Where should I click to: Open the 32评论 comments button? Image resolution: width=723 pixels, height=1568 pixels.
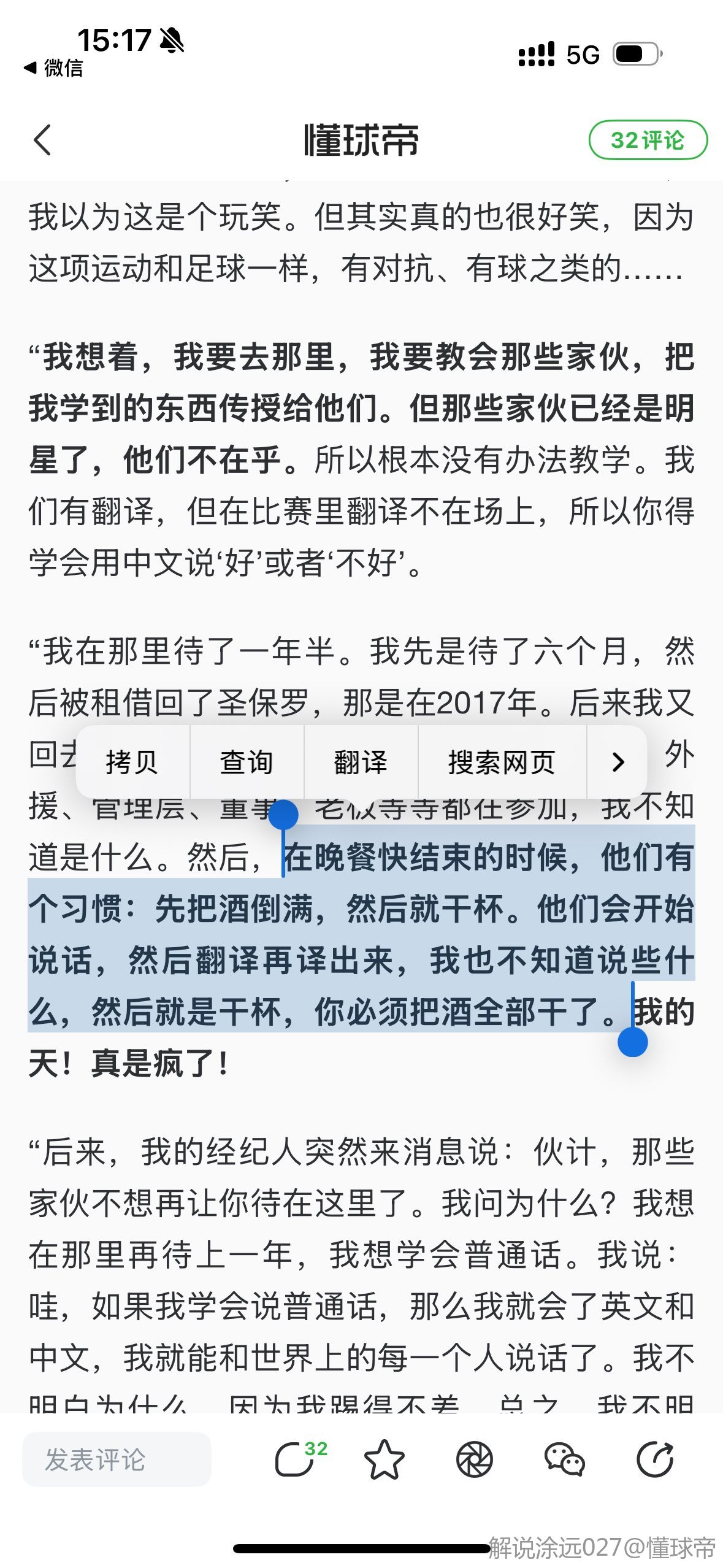[x=647, y=140]
